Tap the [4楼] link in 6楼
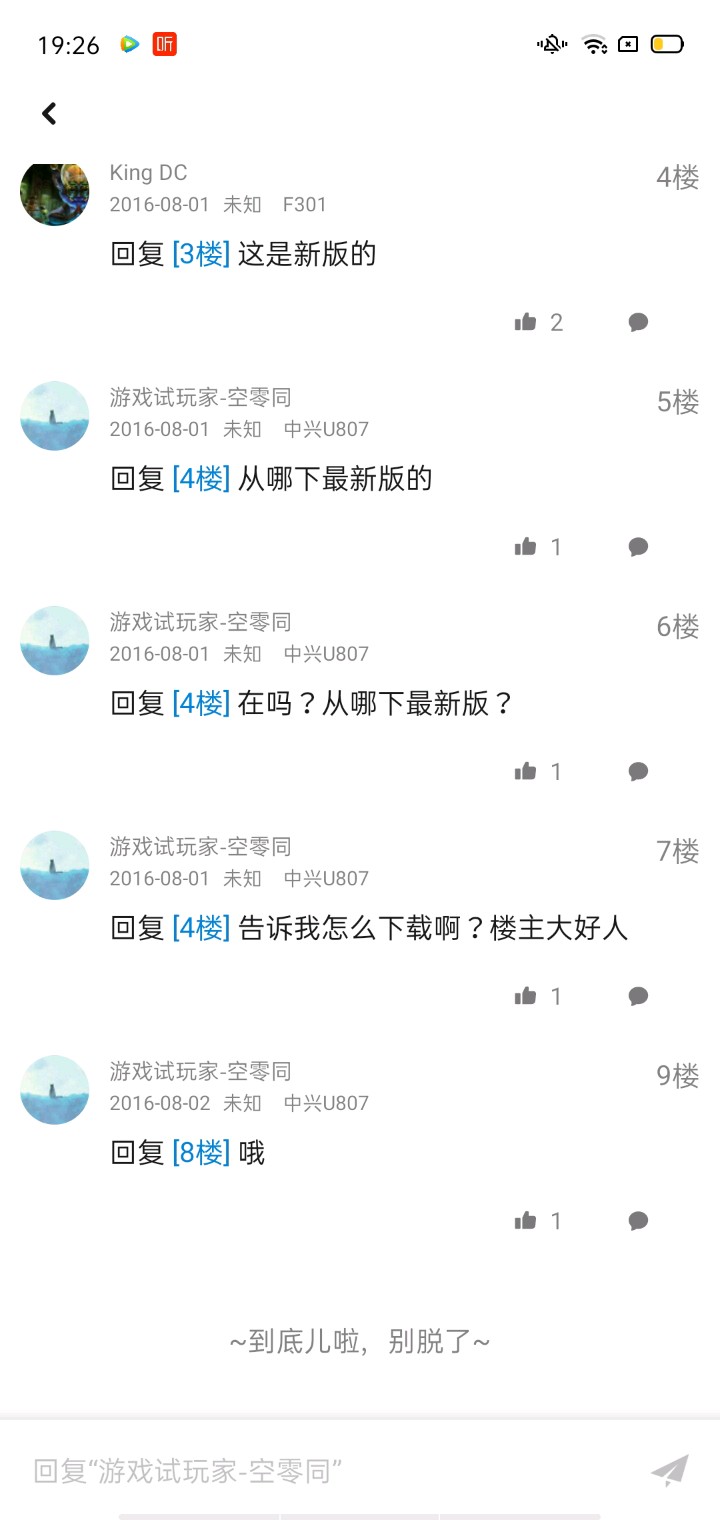 (x=201, y=704)
